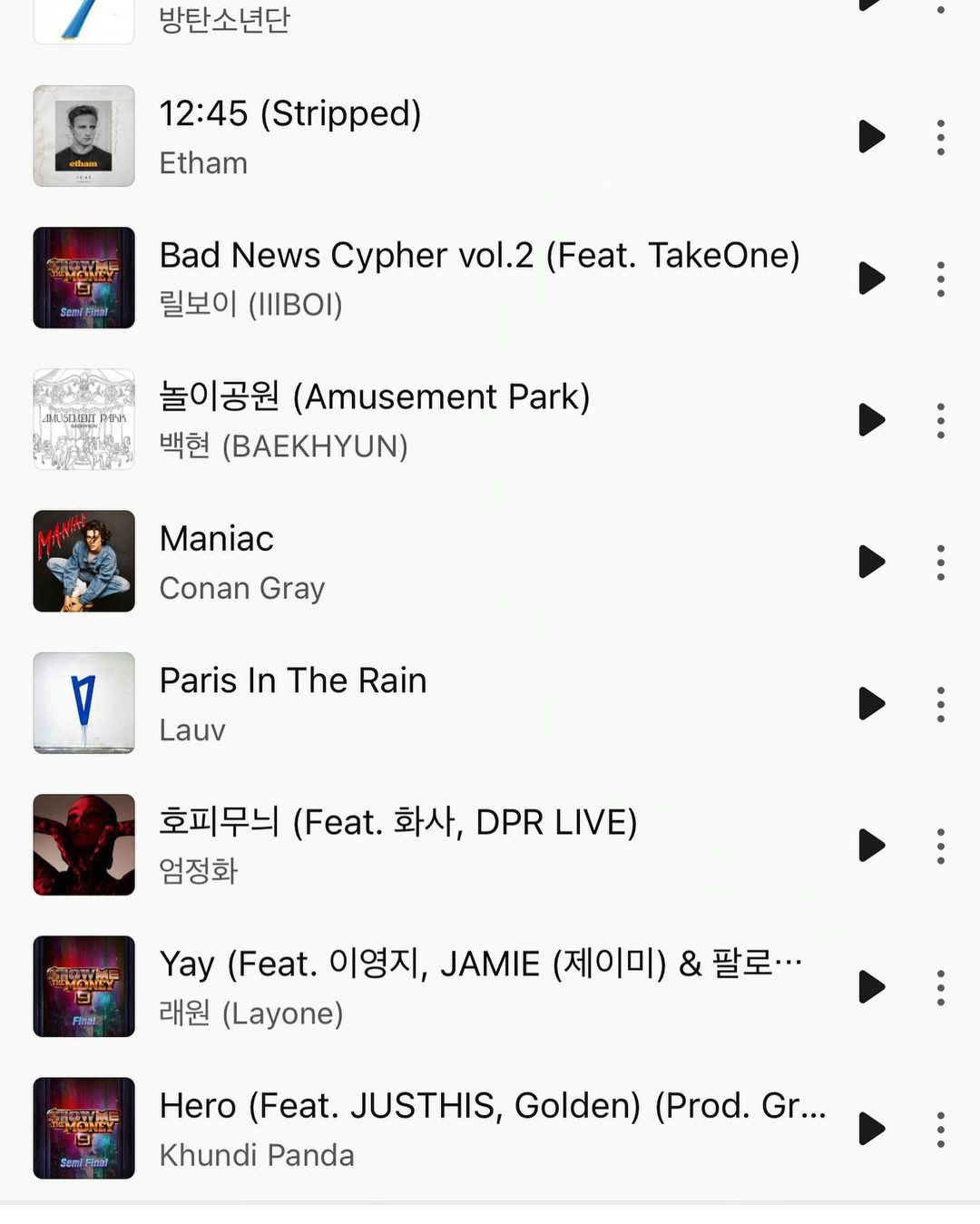
Task: Open the Maniac song row
Action: point(454,562)
